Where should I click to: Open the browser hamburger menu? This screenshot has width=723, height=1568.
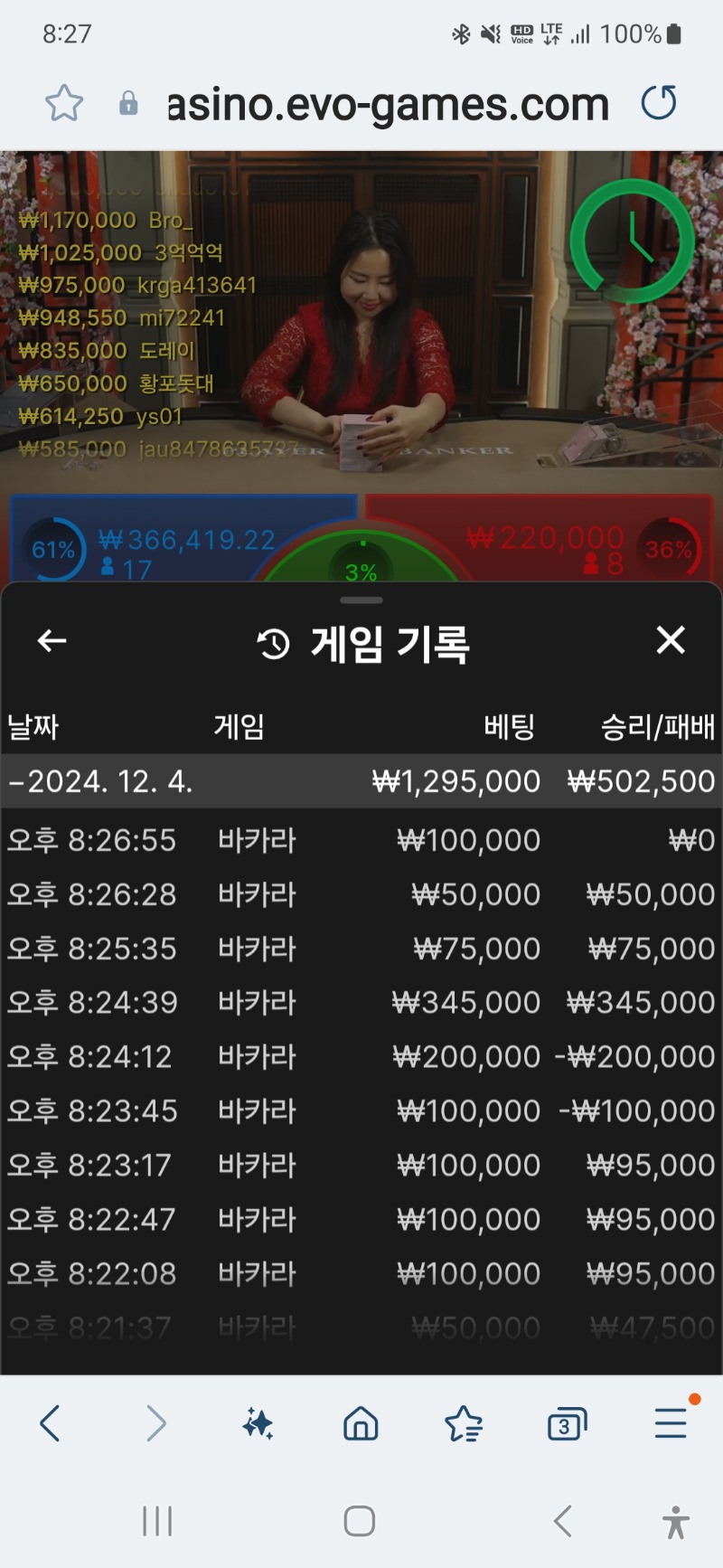[671, 1423]
